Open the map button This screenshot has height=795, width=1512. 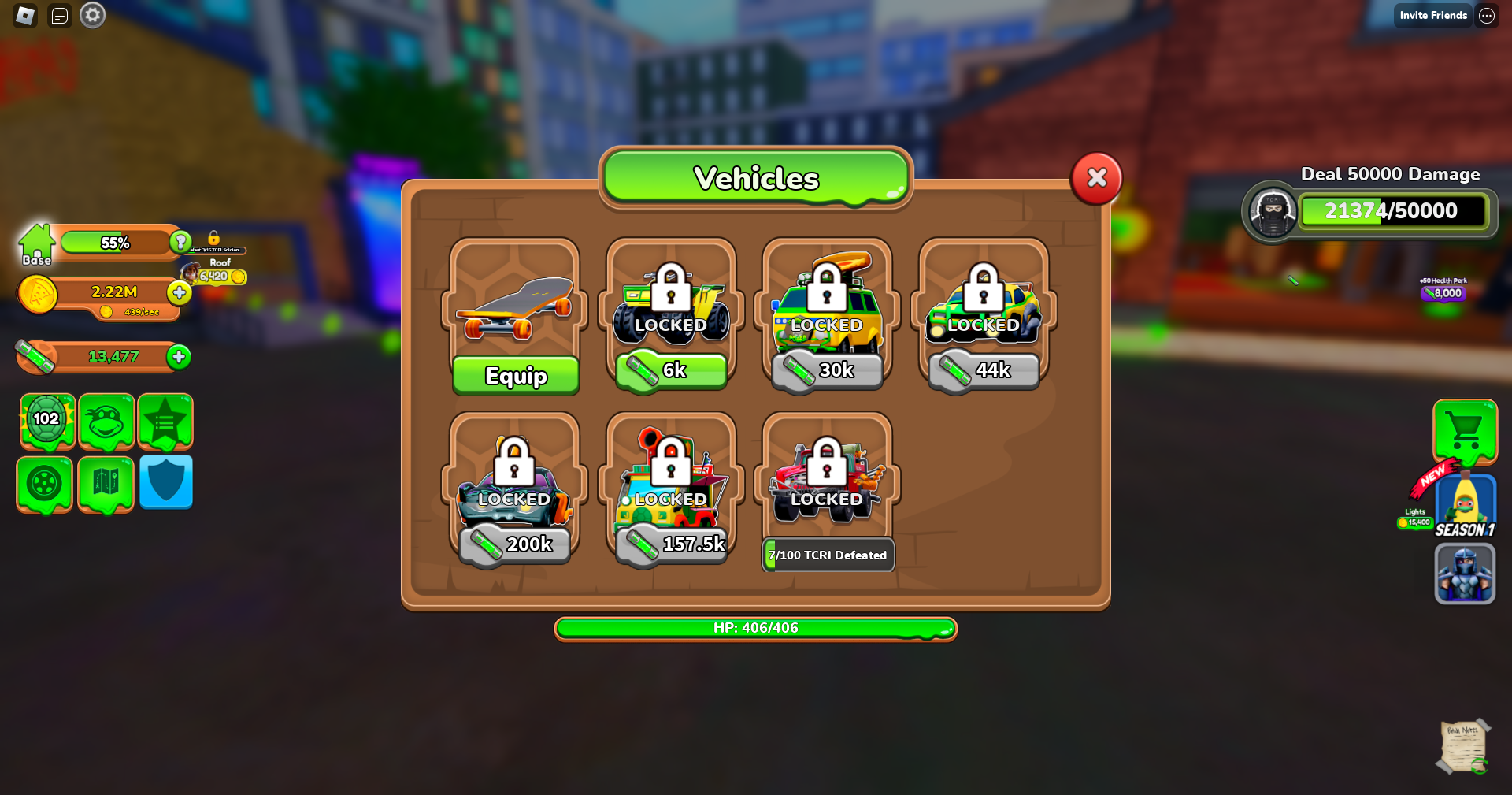106,482
